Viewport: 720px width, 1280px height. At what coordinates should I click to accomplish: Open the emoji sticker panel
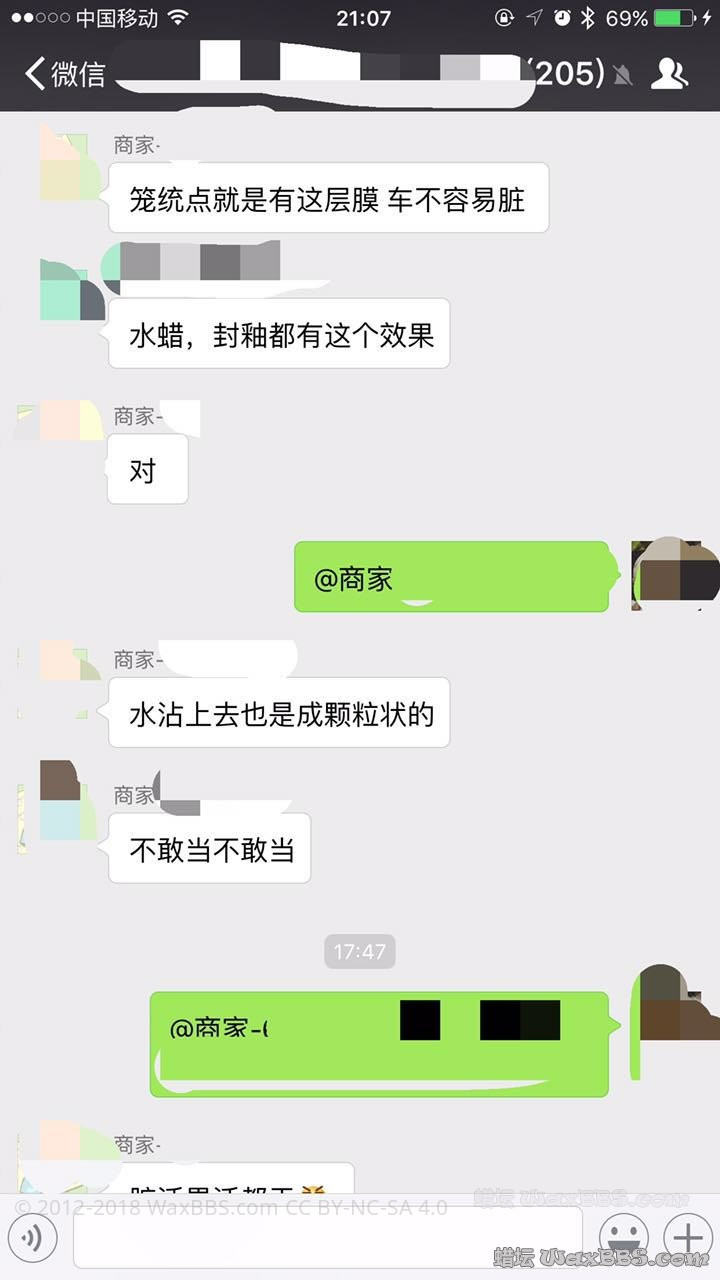622,1239
